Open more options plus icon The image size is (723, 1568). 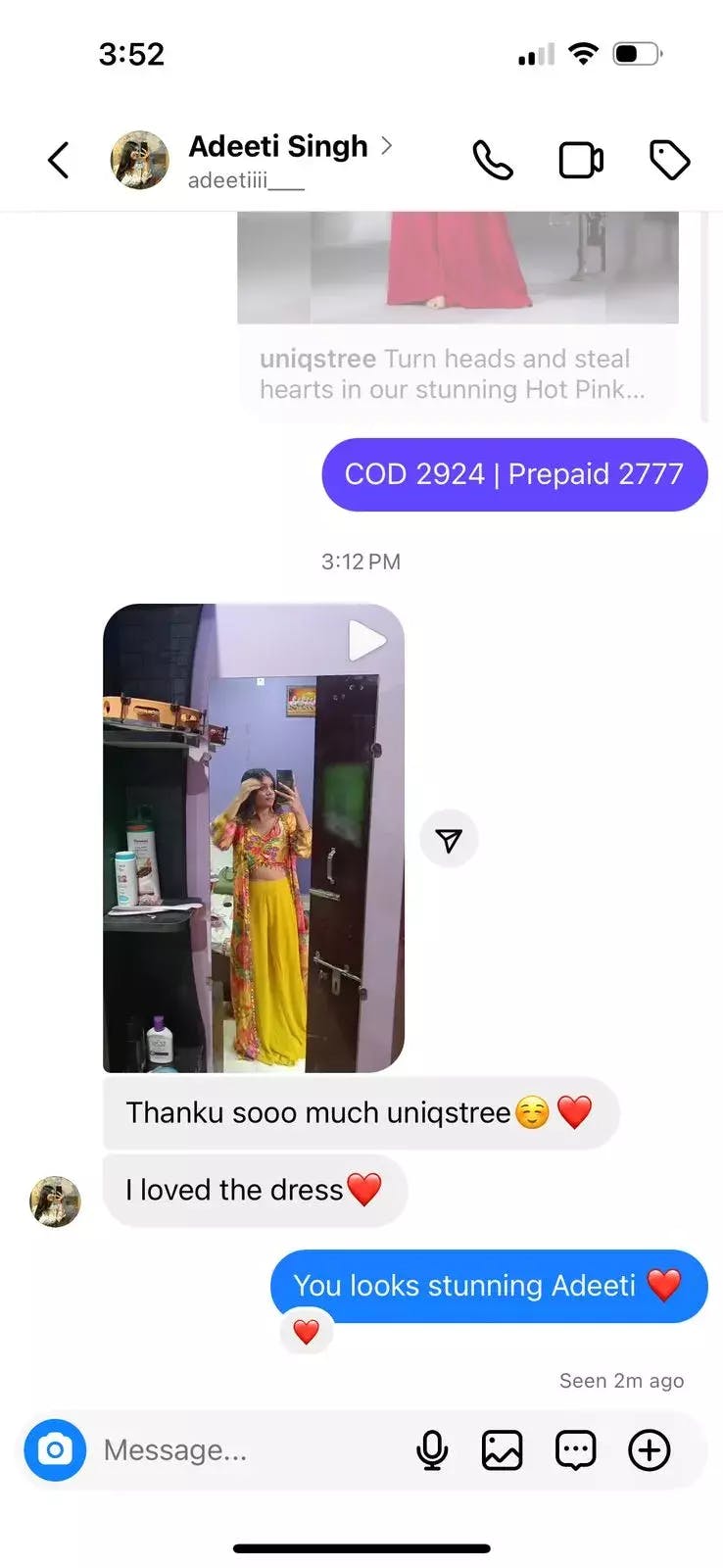click(x=649, y=1449)
